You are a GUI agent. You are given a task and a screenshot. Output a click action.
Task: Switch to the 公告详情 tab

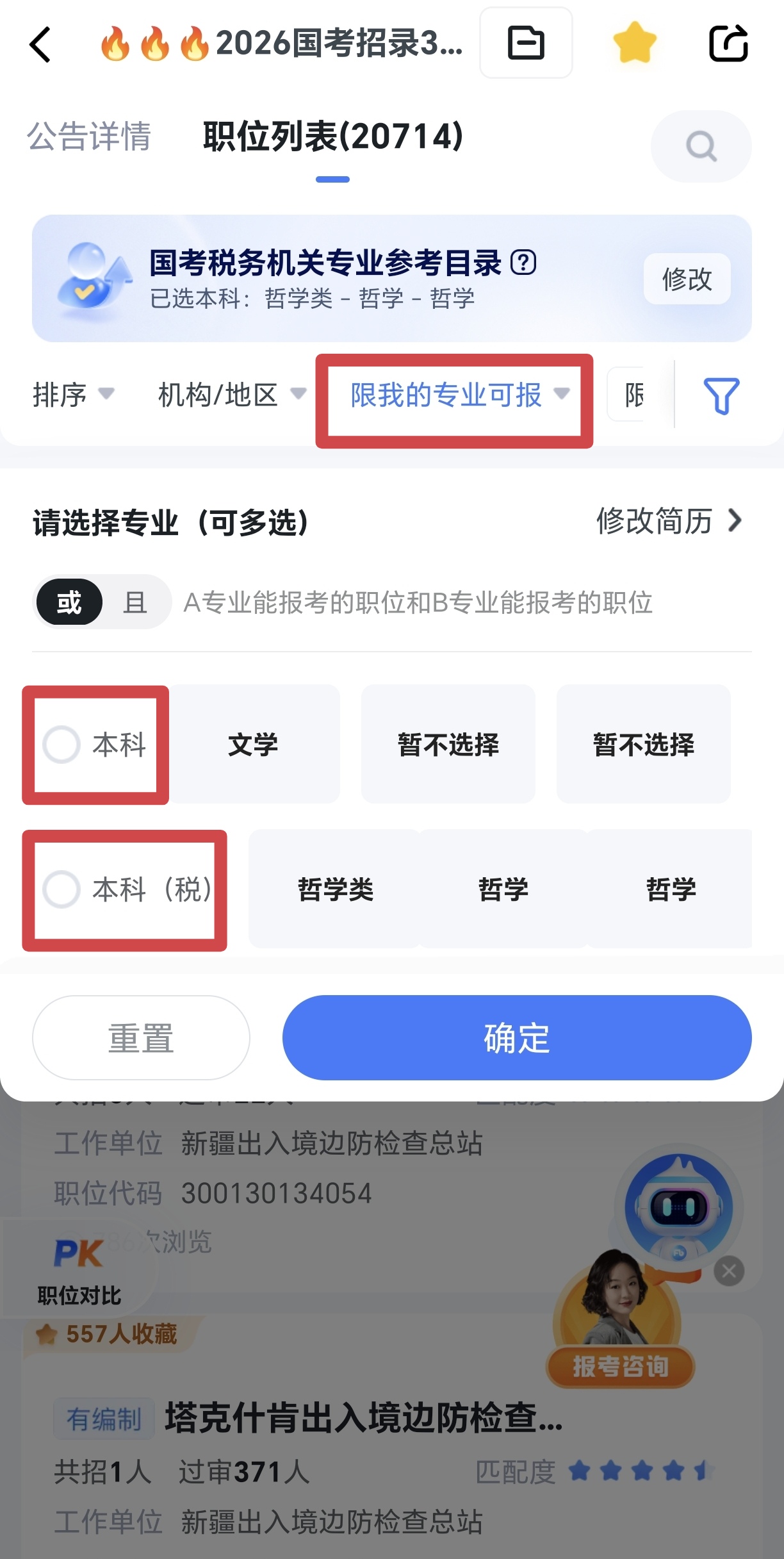coord(89,136)
